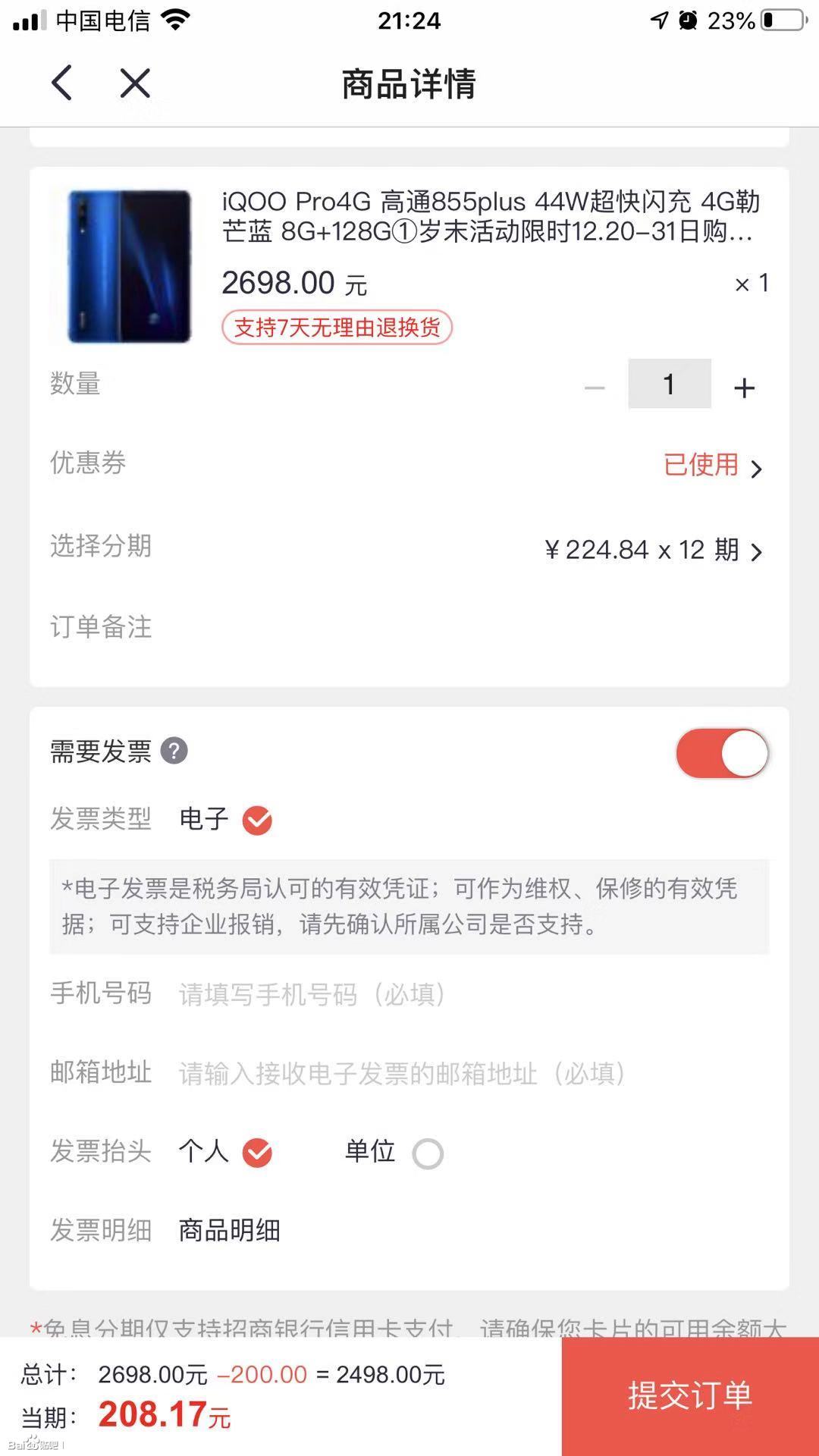819x1456 pixels.
Task: Turn off the 需要发票 invoice switch
Action: 722,753
